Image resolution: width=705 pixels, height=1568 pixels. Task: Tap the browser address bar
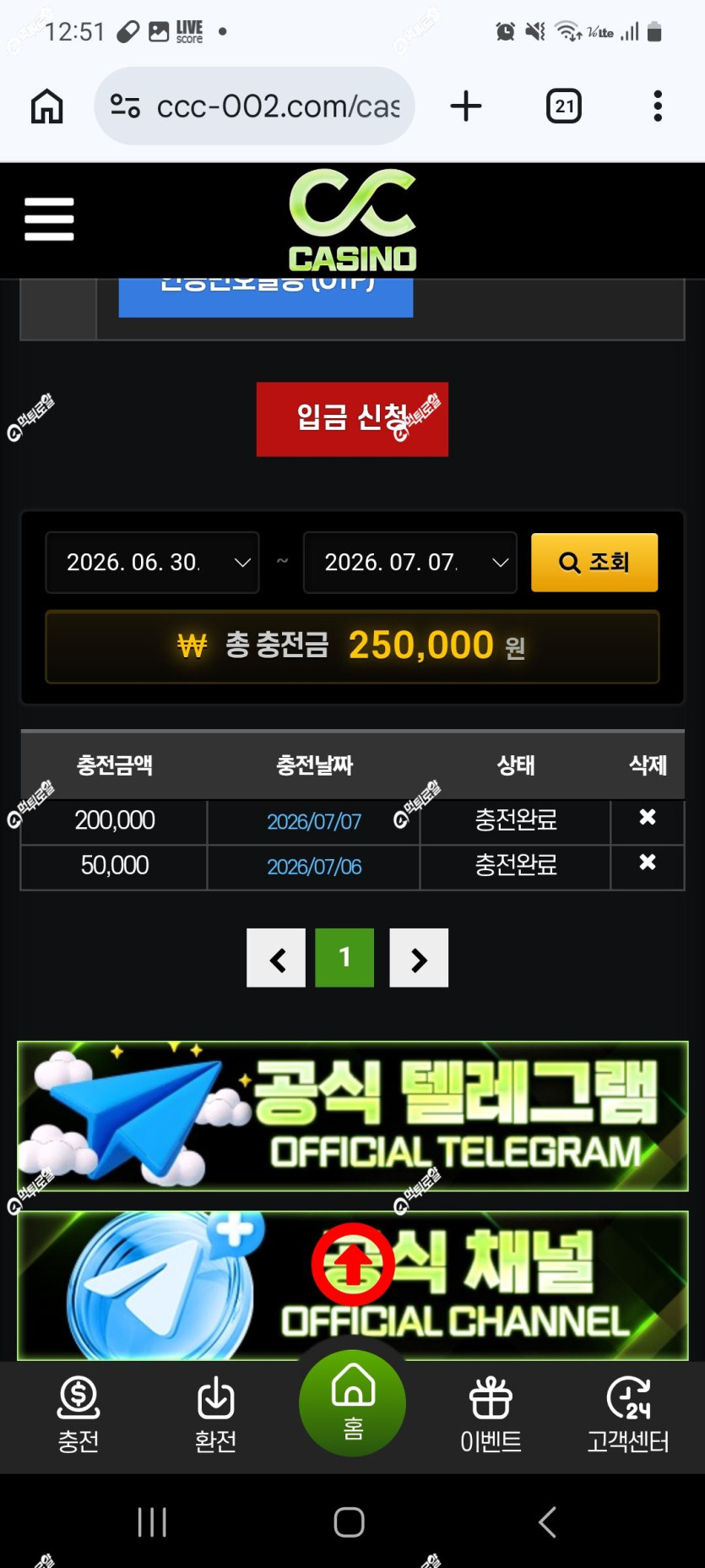(254, 106)
